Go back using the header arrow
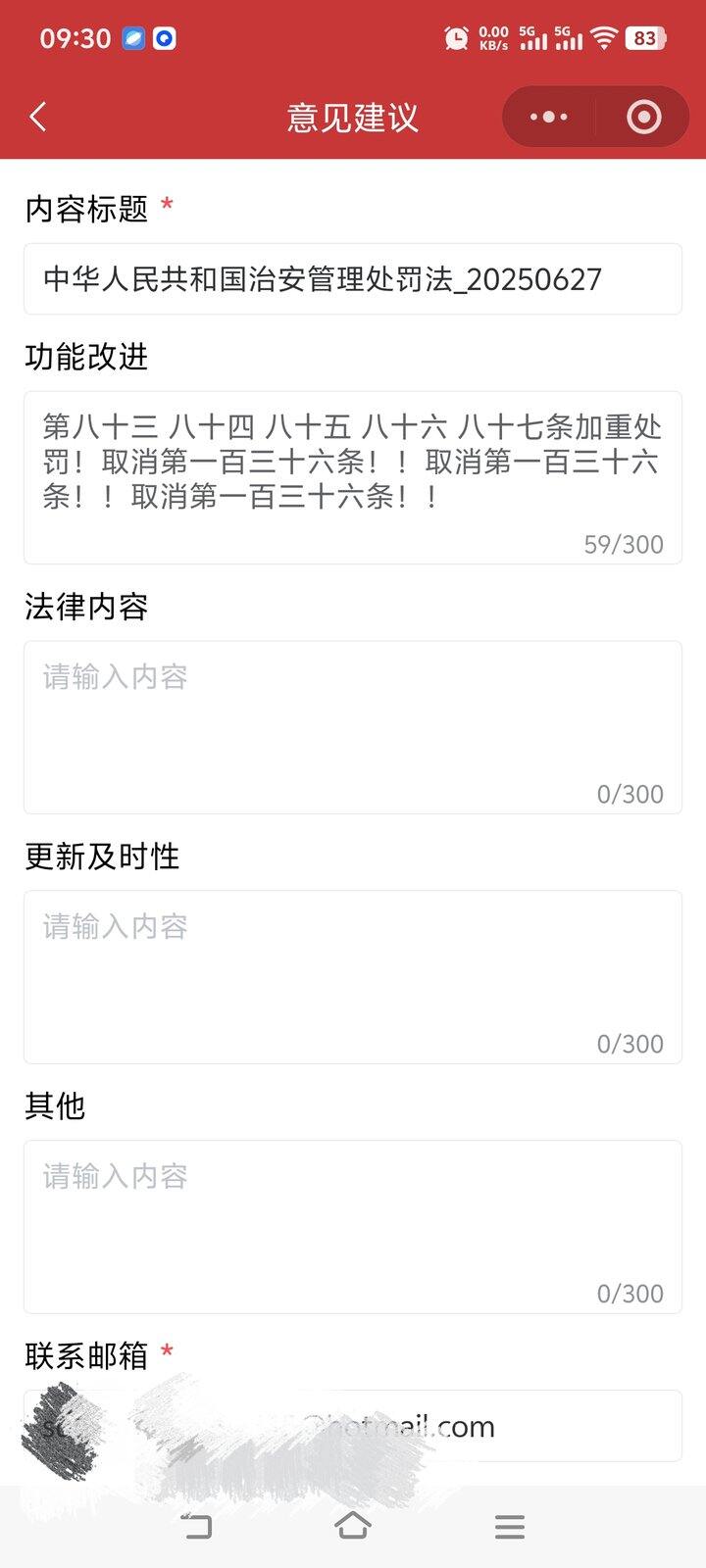The width and height of the screenshot is (706, 1568). coord(39,118)
